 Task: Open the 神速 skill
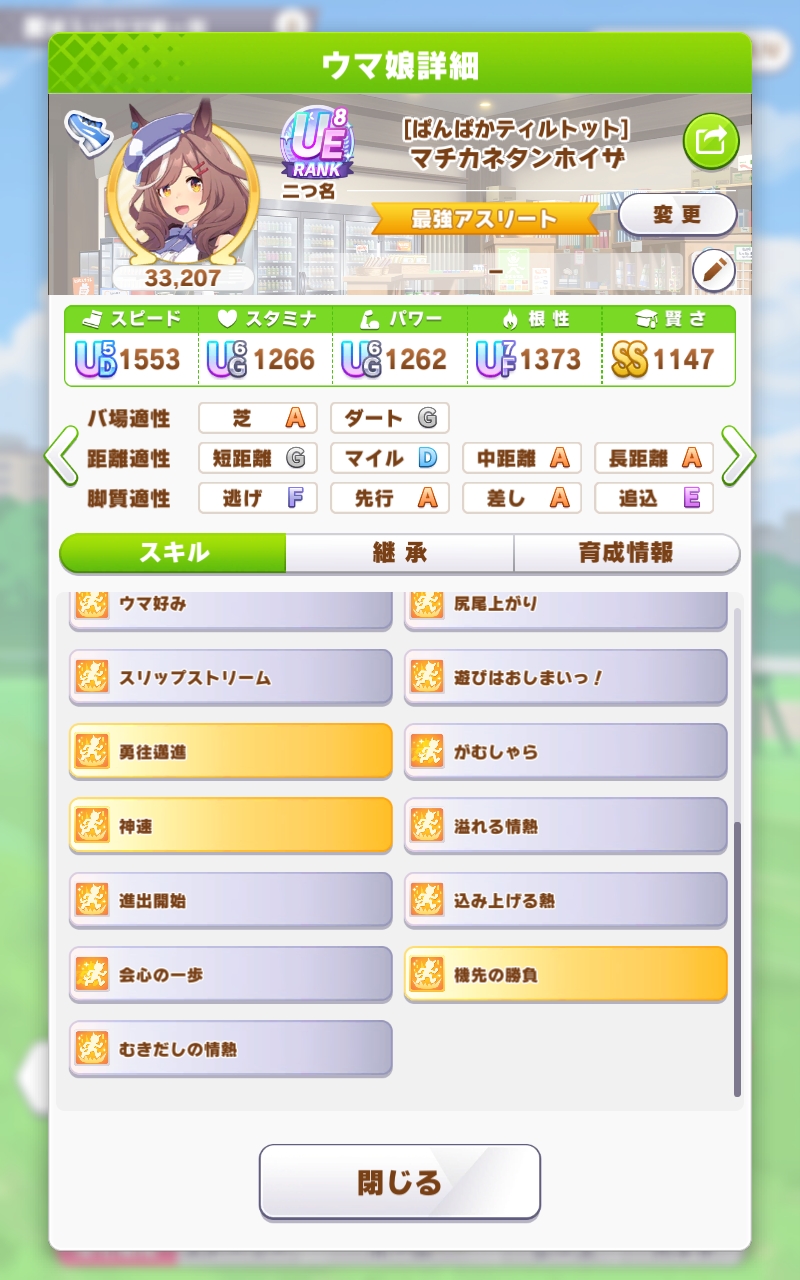point(230,825)
